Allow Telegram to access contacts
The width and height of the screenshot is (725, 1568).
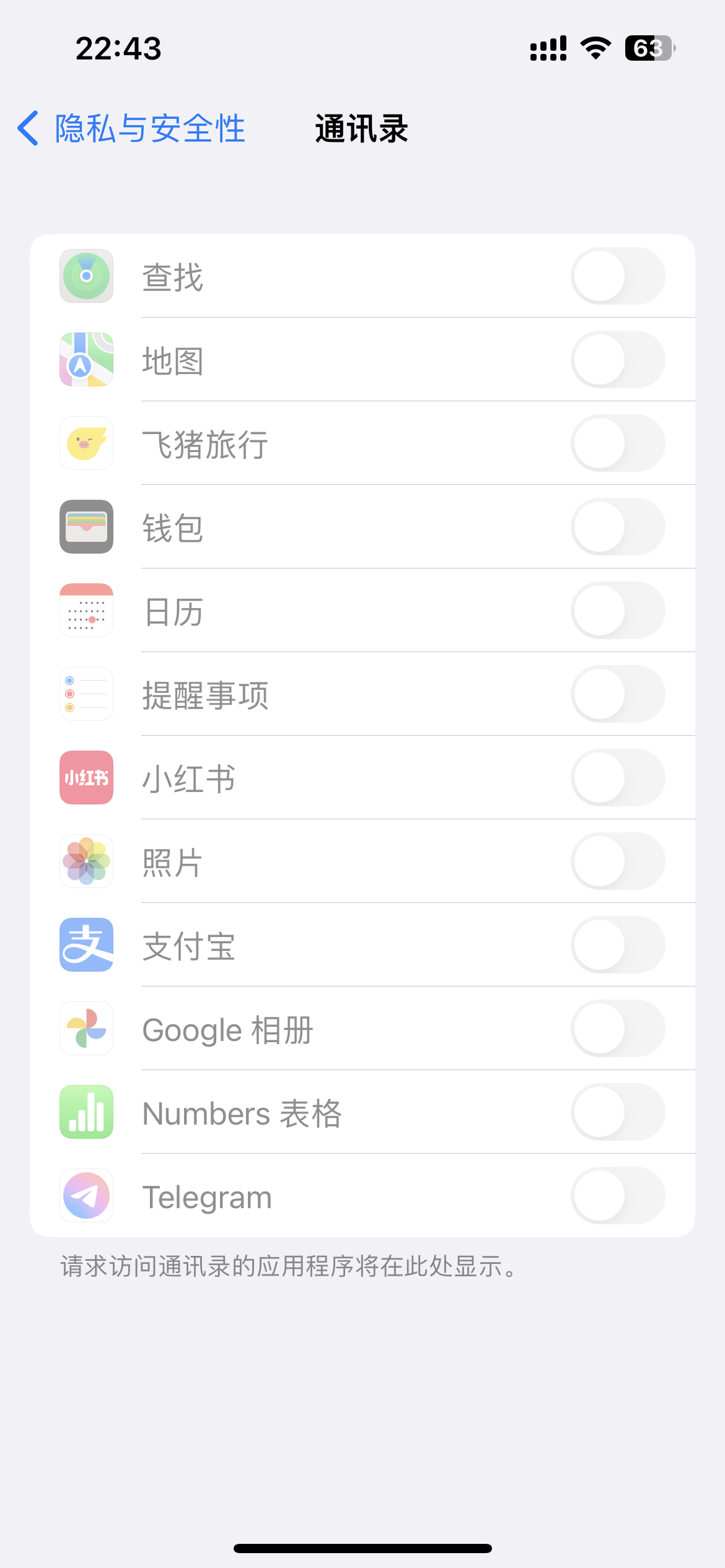(x=617, y=1196)
